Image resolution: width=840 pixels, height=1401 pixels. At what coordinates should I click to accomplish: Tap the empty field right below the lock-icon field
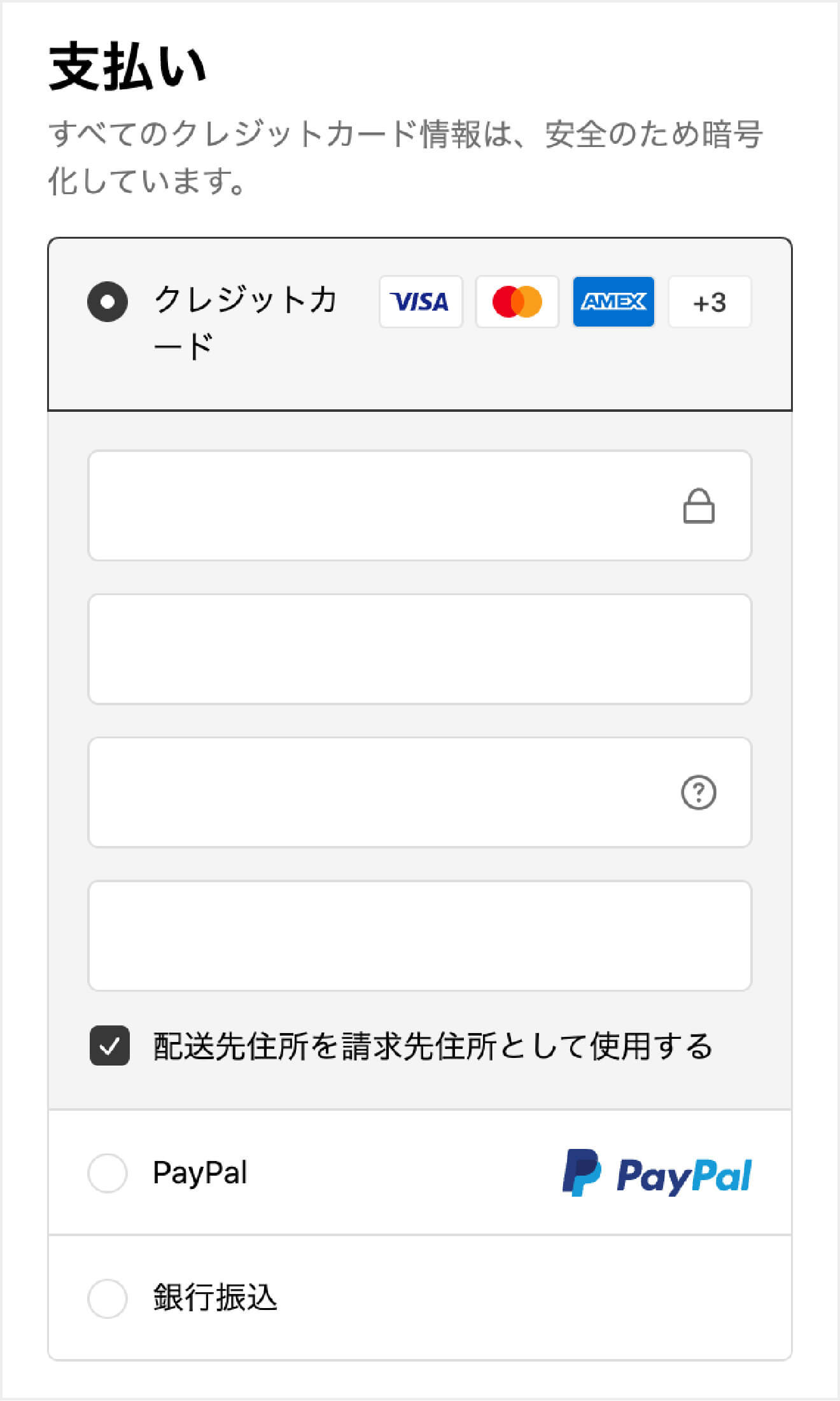pos(419,649)
